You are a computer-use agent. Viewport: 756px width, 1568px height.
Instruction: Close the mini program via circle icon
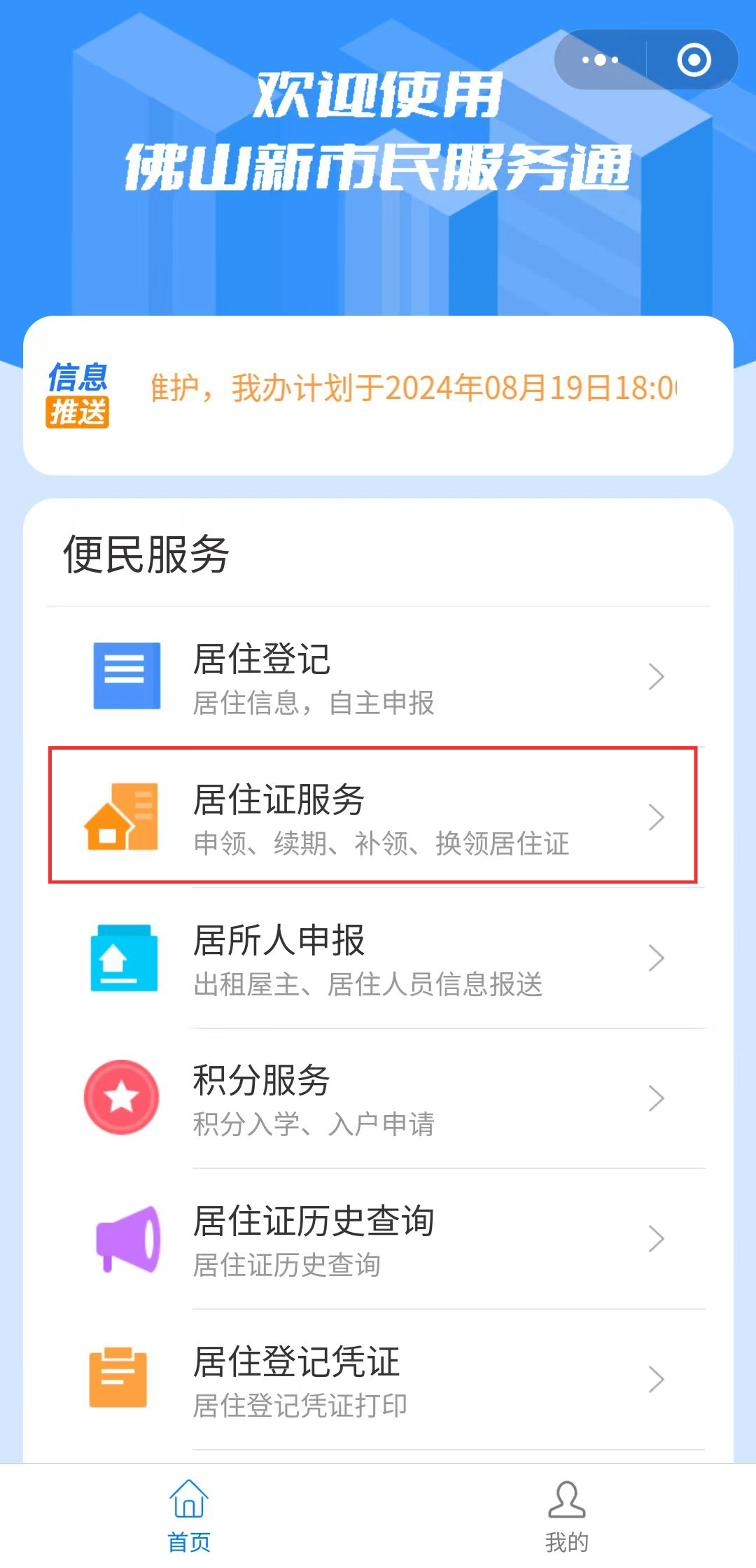[x=694, y=59]
